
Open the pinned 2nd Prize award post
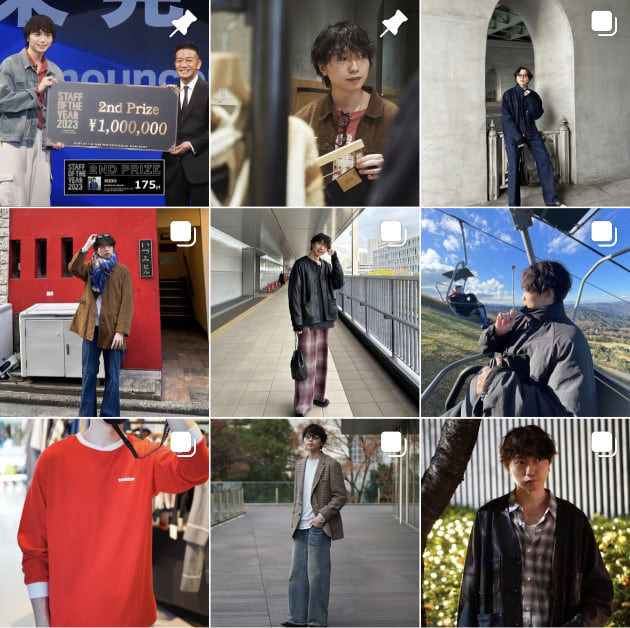click(104, 102)
